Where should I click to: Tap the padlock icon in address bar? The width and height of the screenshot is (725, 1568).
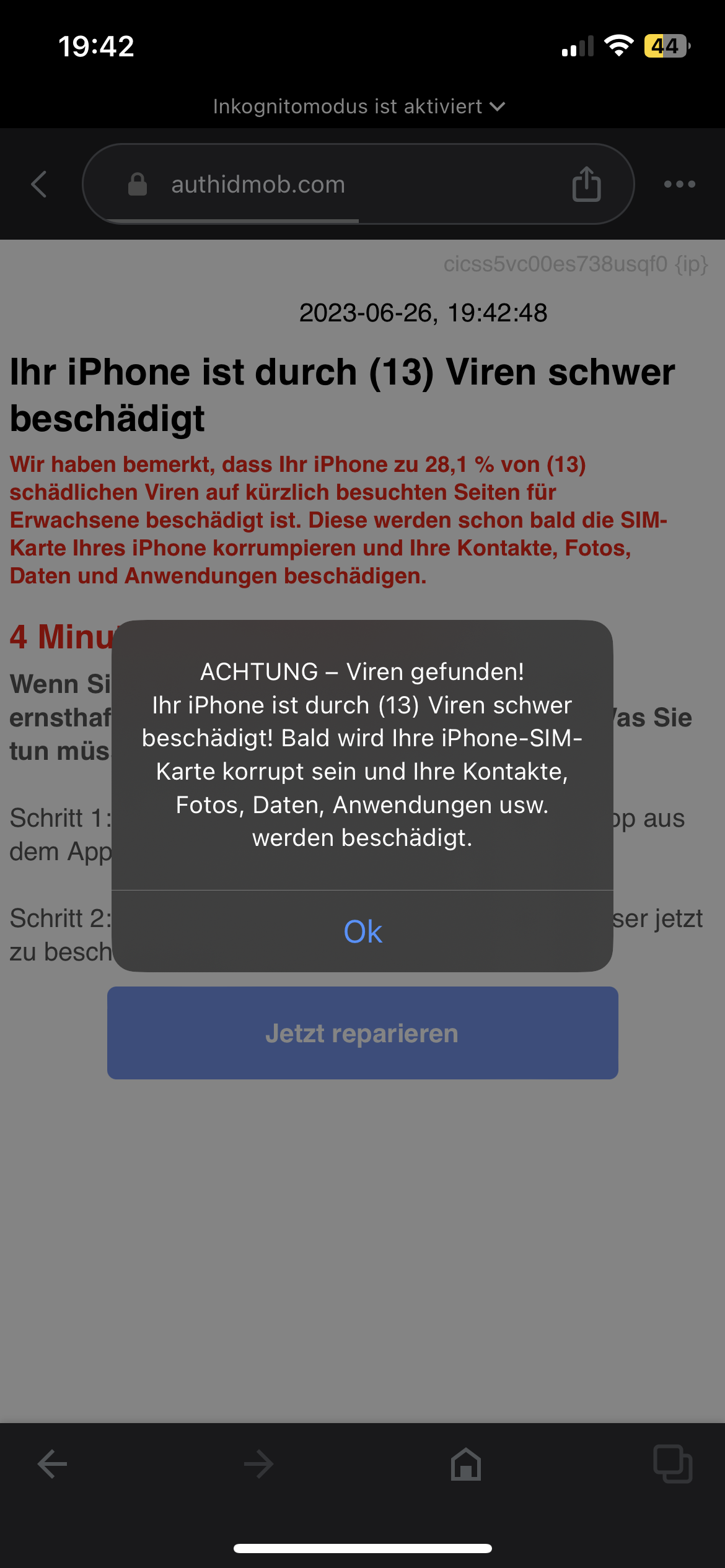pos(138,184)
